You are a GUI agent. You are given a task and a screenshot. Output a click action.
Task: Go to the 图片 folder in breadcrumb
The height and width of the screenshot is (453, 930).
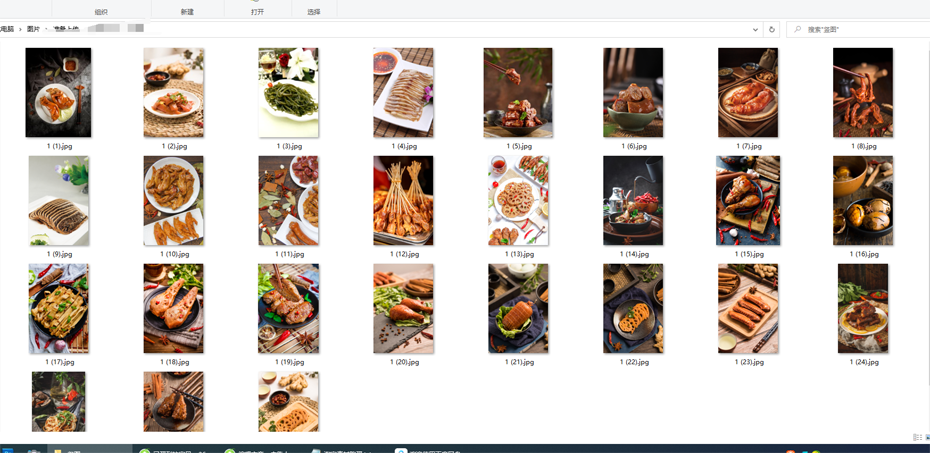click(x=33, y=30)
